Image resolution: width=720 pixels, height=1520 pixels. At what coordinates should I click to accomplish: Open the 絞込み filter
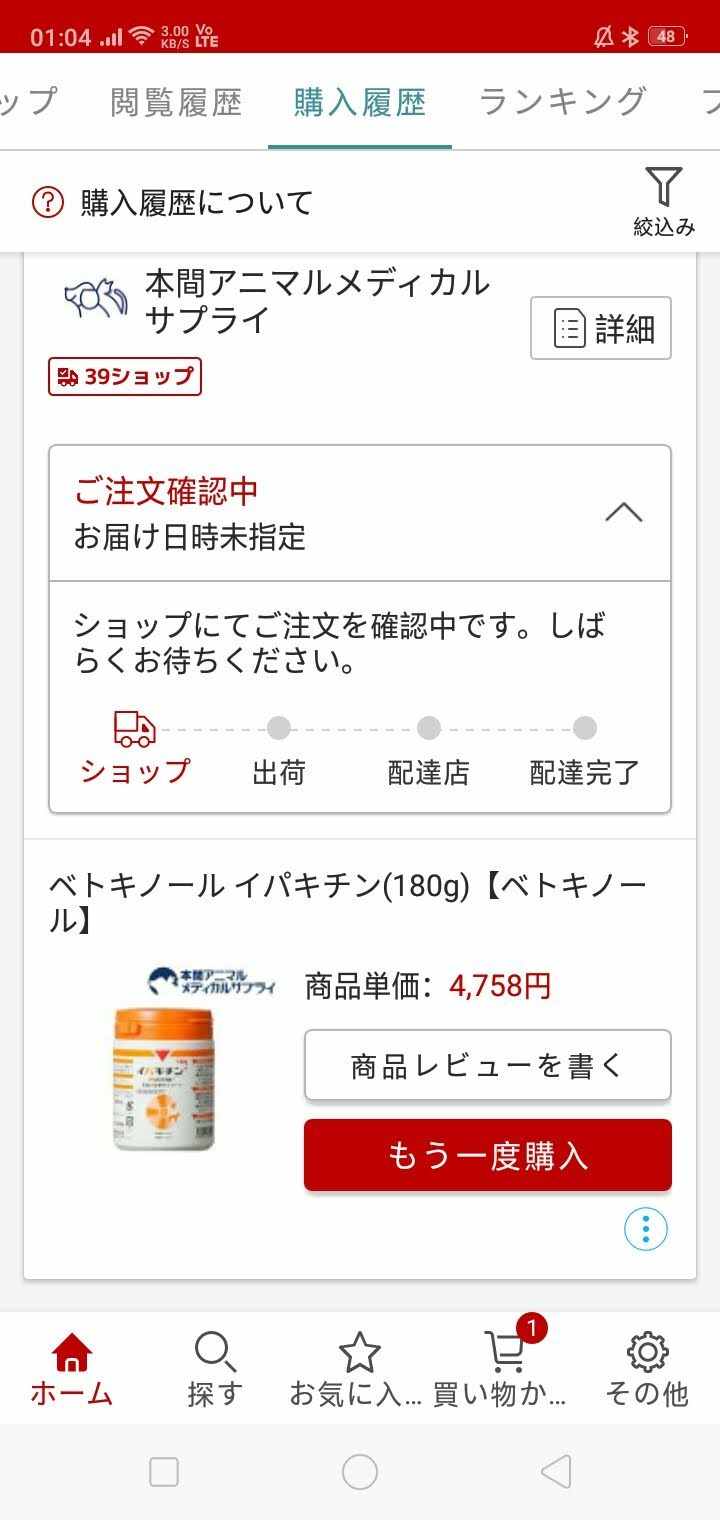pos(663,201)
